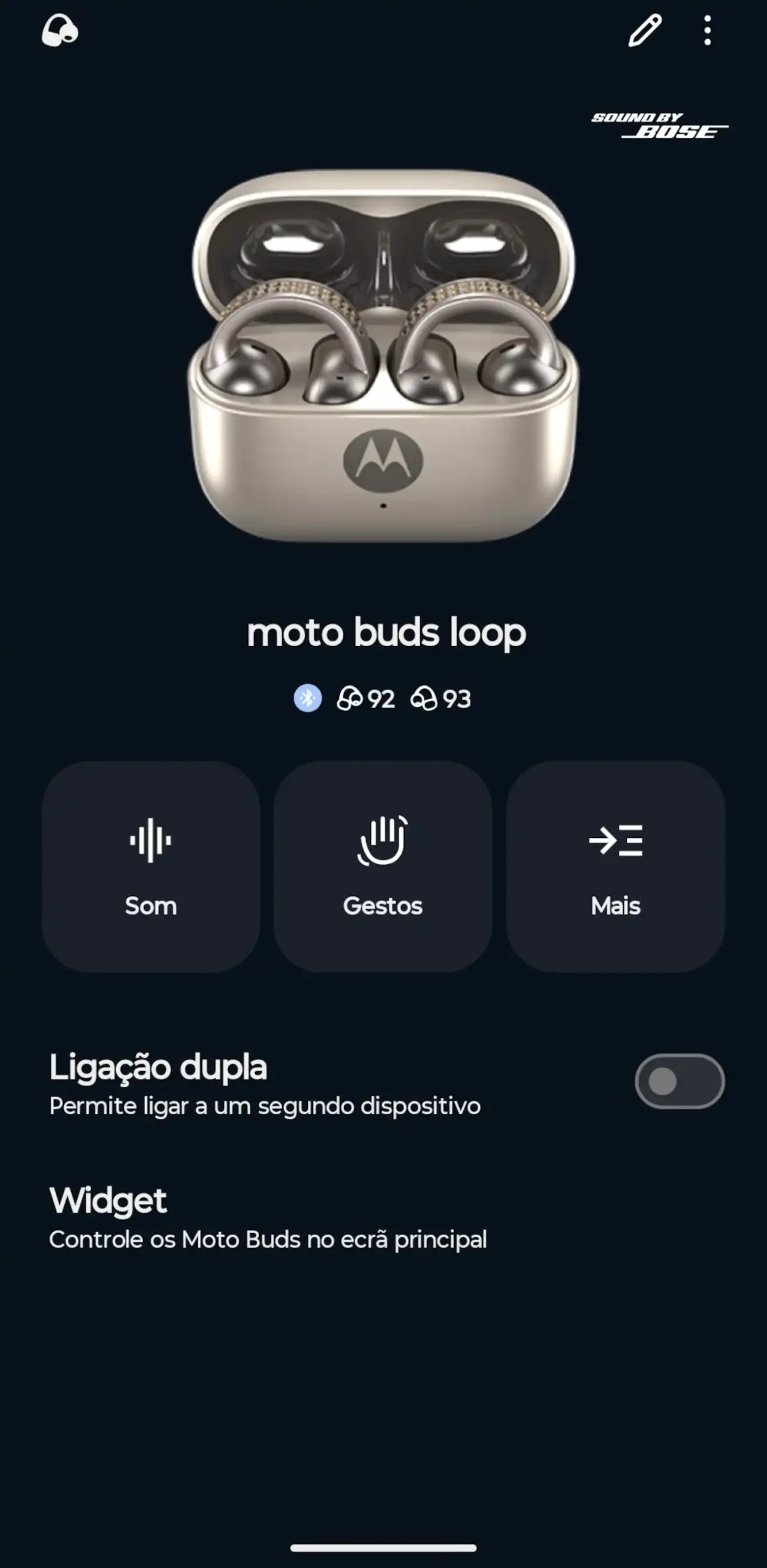
Task: Enable the Ligação dupla switch
Action: [679, 1081]
